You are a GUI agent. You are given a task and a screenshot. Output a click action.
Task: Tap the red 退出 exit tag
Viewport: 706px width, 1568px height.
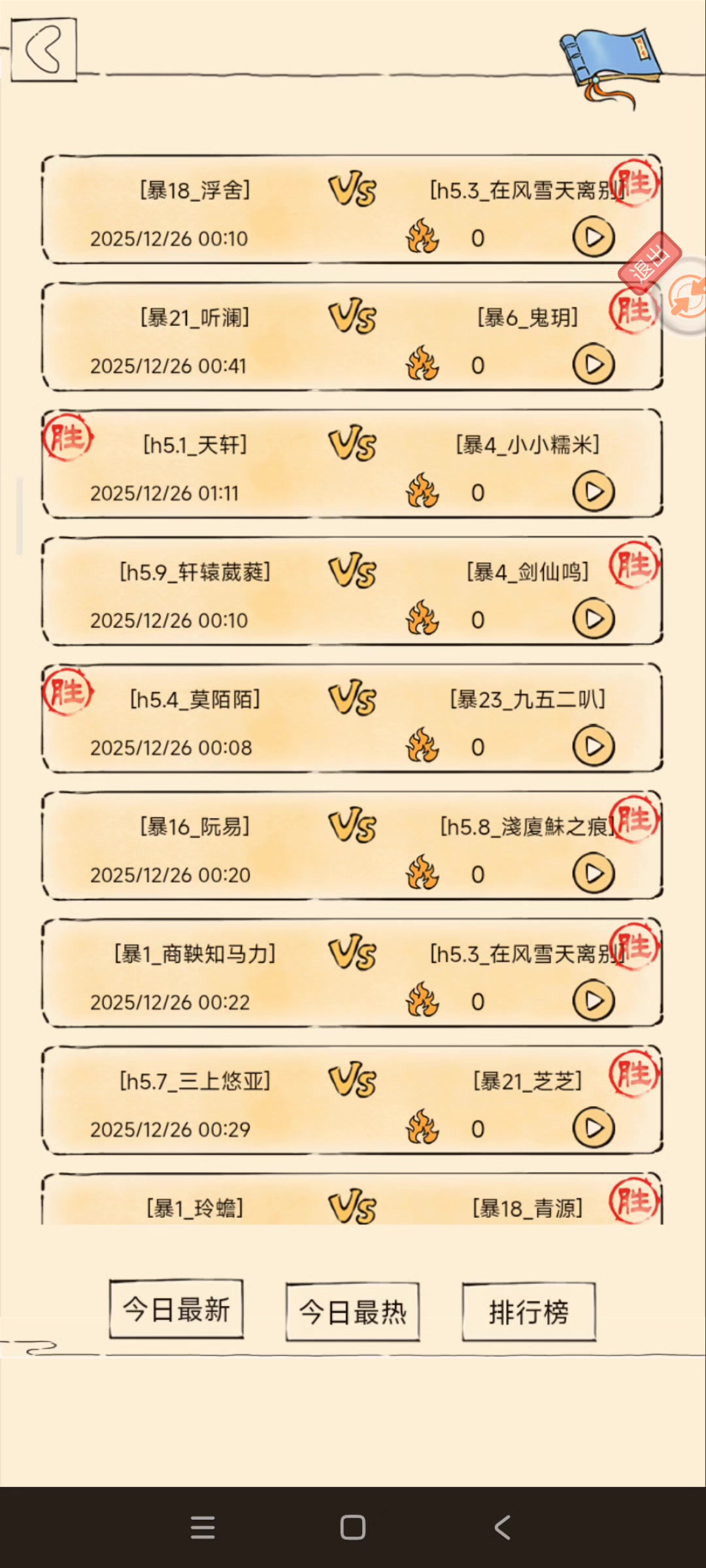coord(649,263)
